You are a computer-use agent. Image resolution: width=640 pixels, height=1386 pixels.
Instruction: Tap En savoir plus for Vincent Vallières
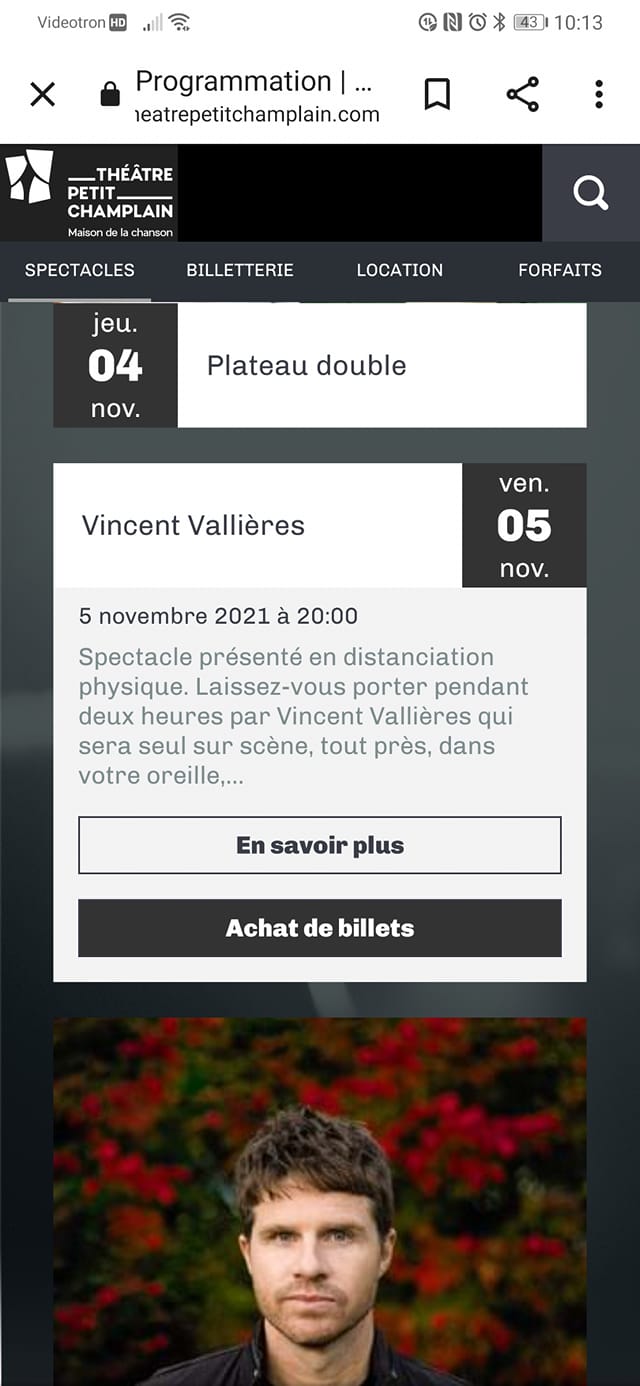pos(320,846)
